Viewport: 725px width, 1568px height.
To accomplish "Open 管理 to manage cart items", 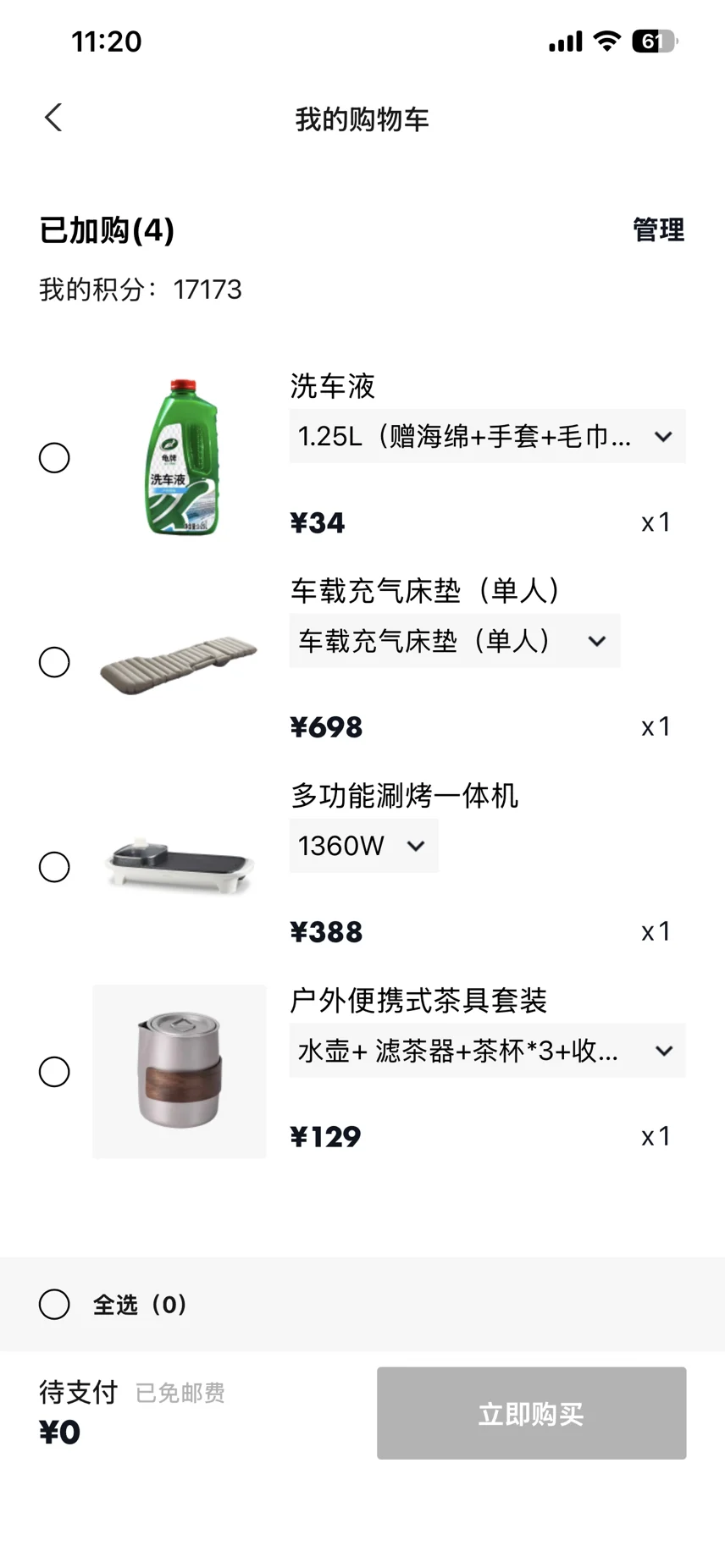I will [658, 229].
